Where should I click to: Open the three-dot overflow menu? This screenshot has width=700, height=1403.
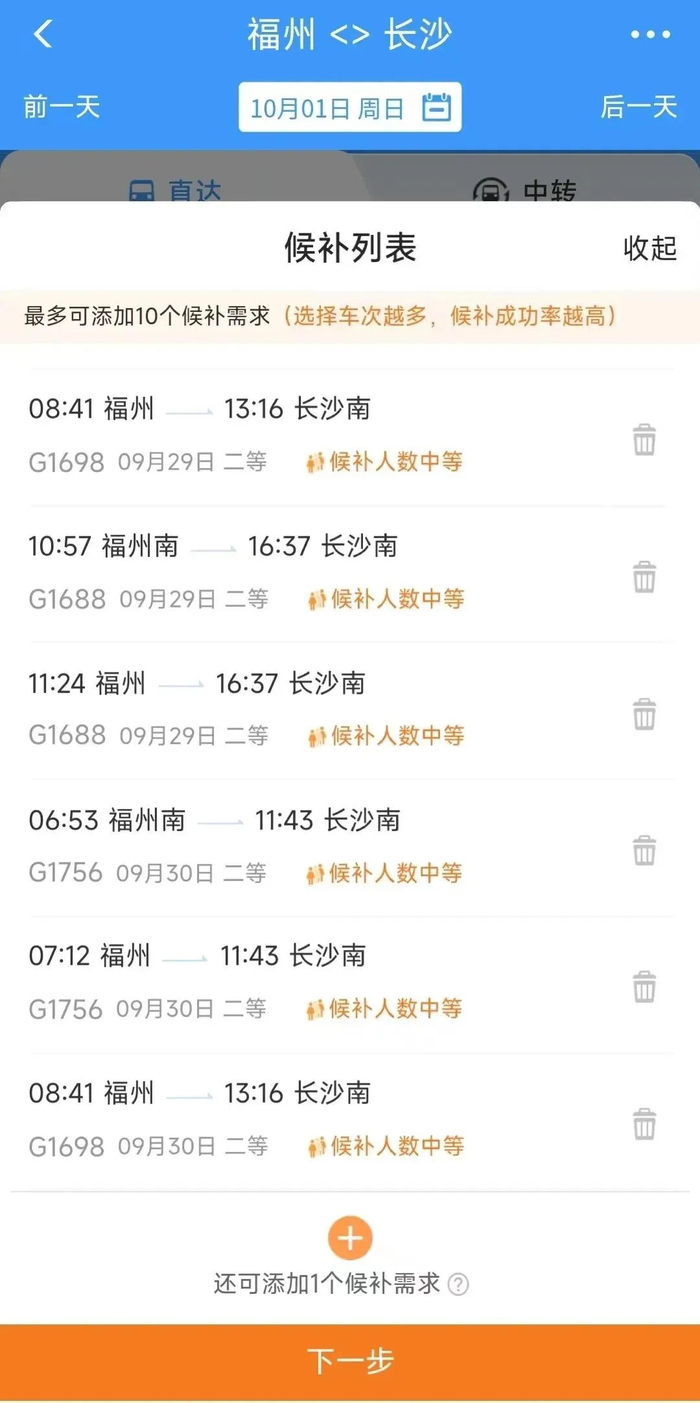[x=650, y=35]
